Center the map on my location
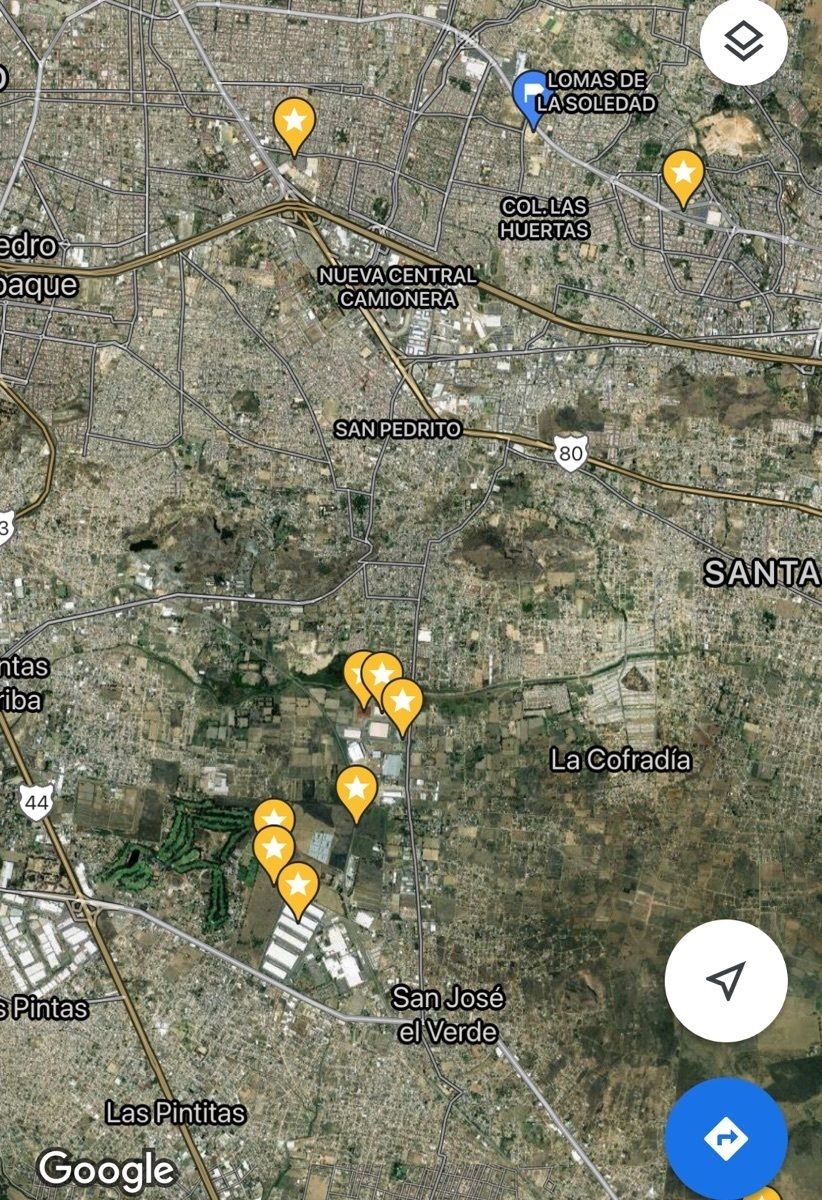The image size is (822, 1200). [726, 981]
